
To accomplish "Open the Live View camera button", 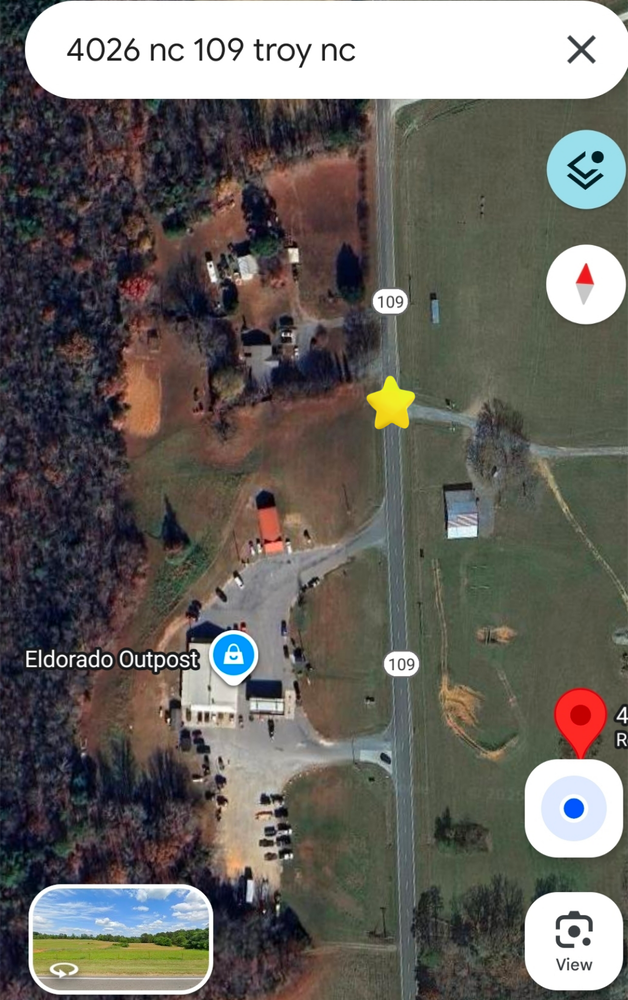I will 573,940.
